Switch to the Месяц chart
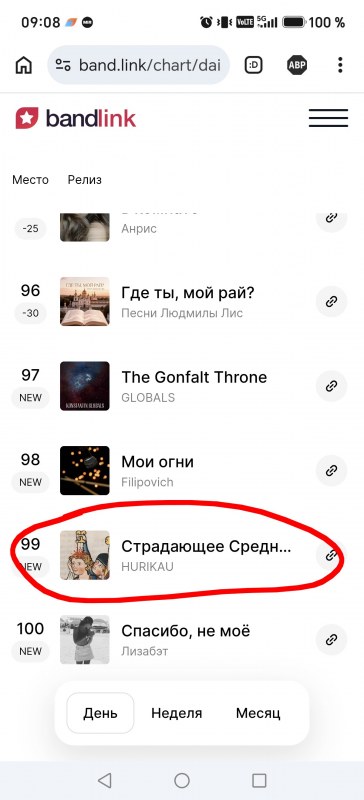 258,713
